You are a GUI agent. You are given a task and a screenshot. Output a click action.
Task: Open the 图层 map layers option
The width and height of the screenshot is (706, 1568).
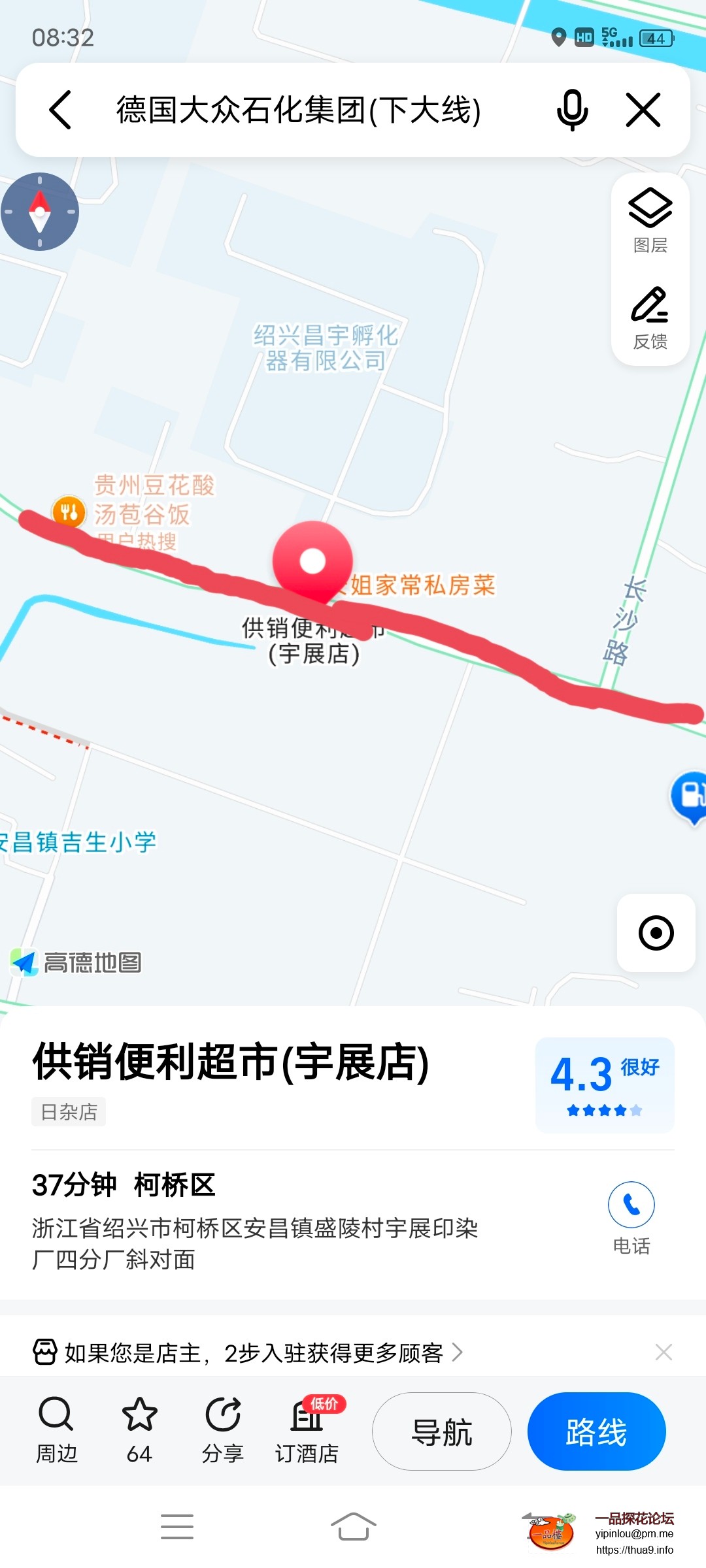pyautogui.click(x=650, y=221)
